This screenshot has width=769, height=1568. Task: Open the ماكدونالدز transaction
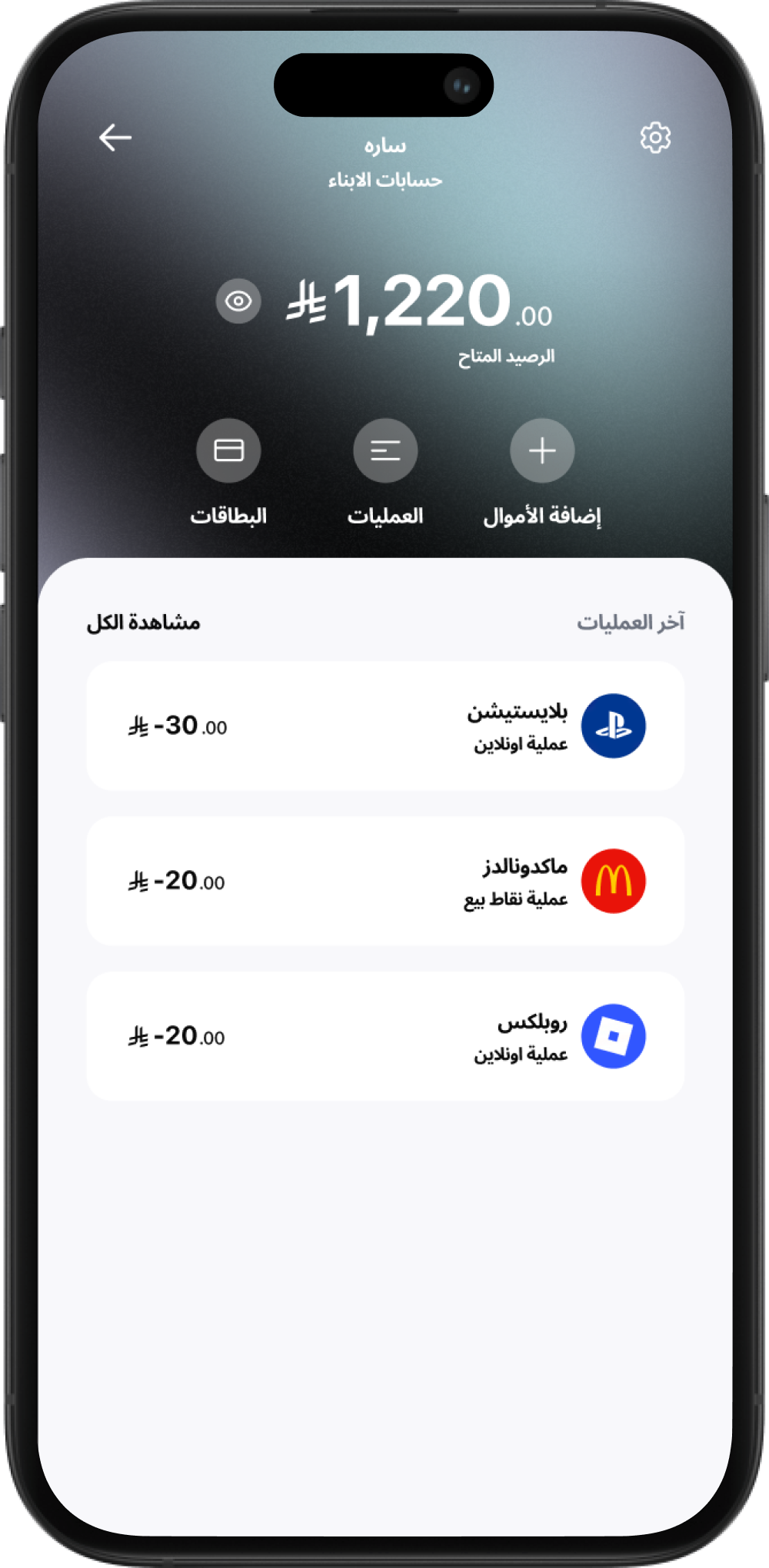coord(384,881)
